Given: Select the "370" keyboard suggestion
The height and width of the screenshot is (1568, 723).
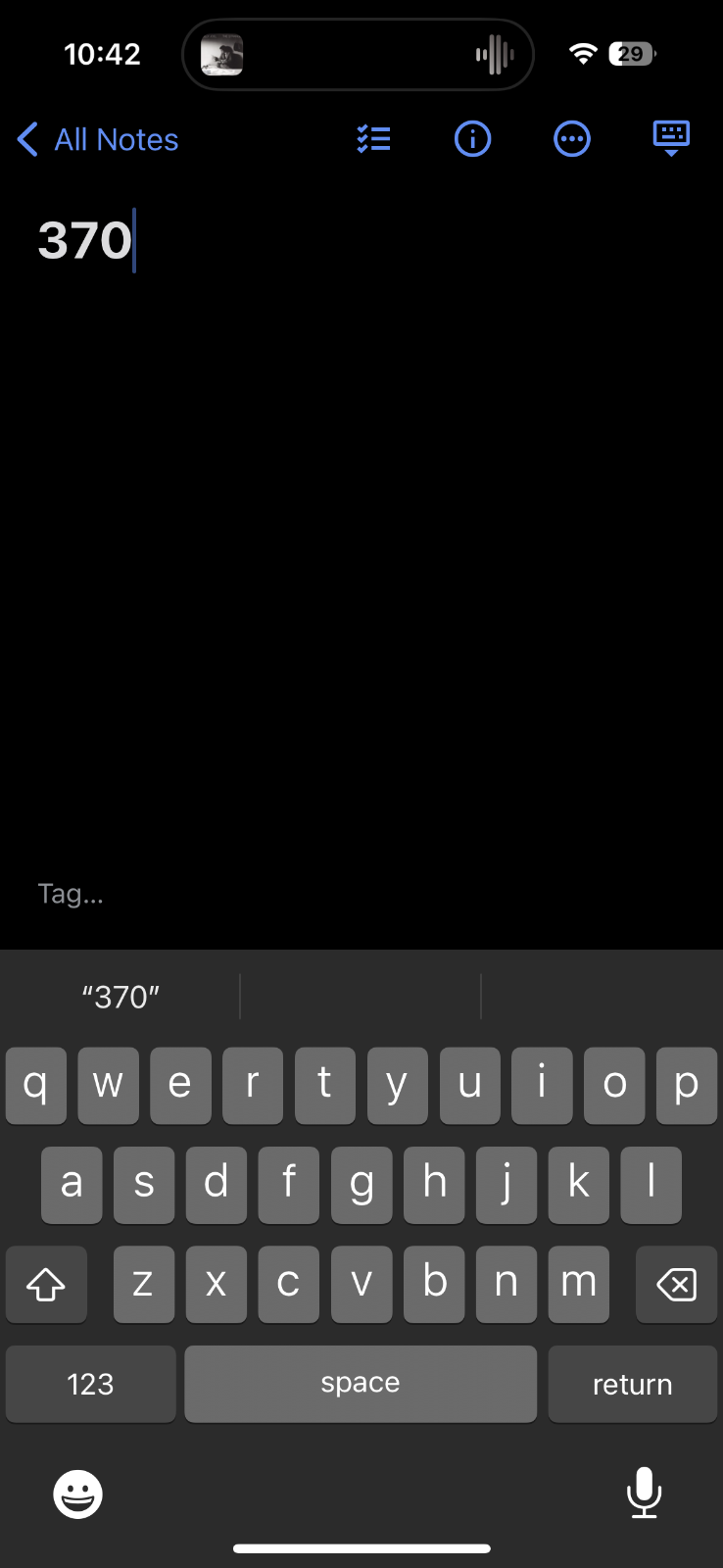Looking at the screenshot, I should (x=120, y=997).
